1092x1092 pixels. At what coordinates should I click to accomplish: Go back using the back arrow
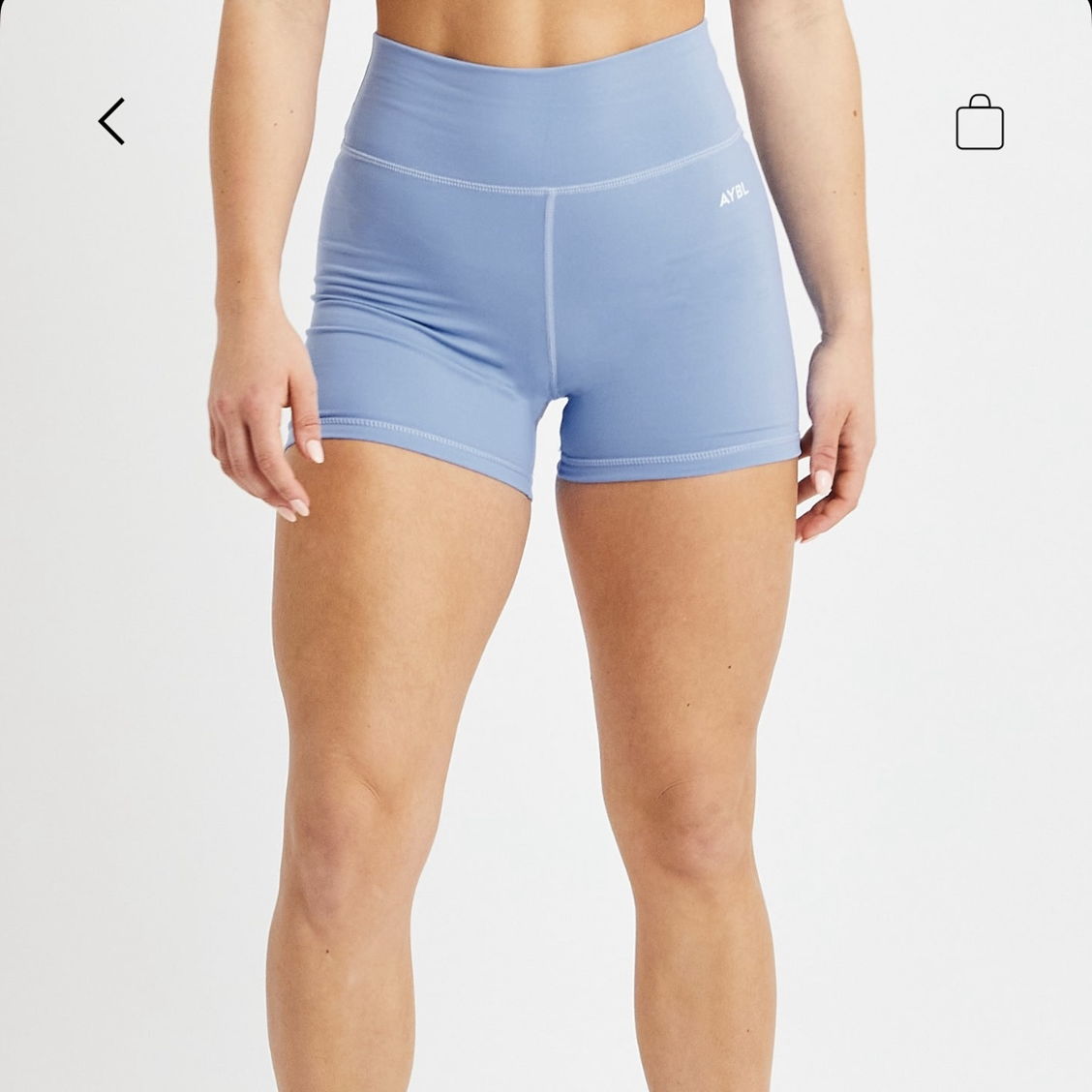(112, 121)
